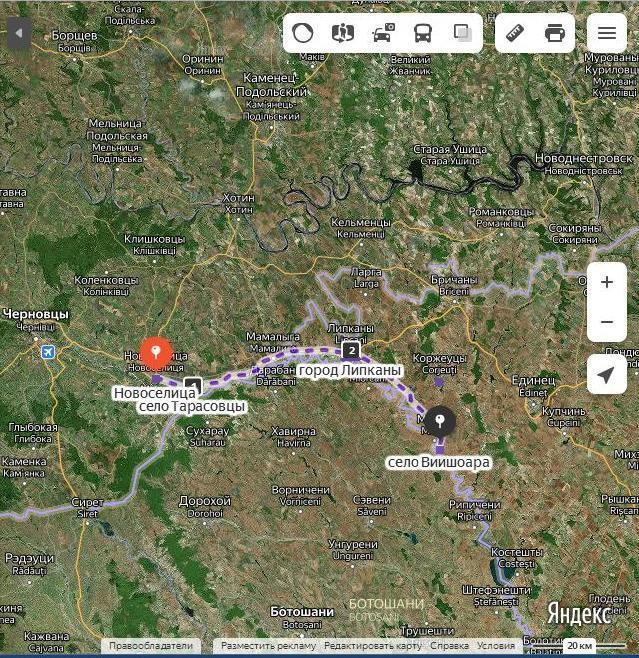Open Условия terms link
This screenshot has width=639, height=658.
click(x=496, y=646)
